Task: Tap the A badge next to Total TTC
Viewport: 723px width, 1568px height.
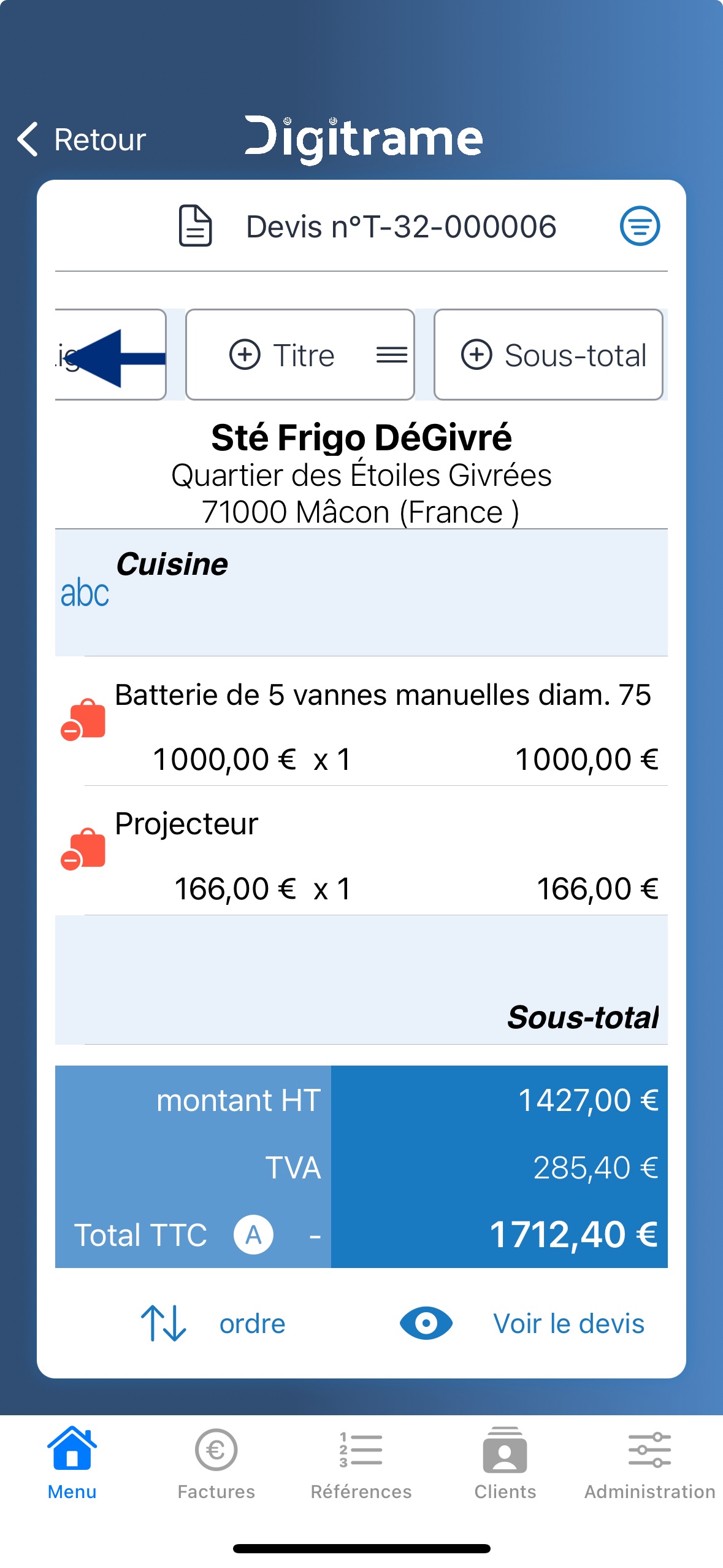Action: (x=253, y=1234)
